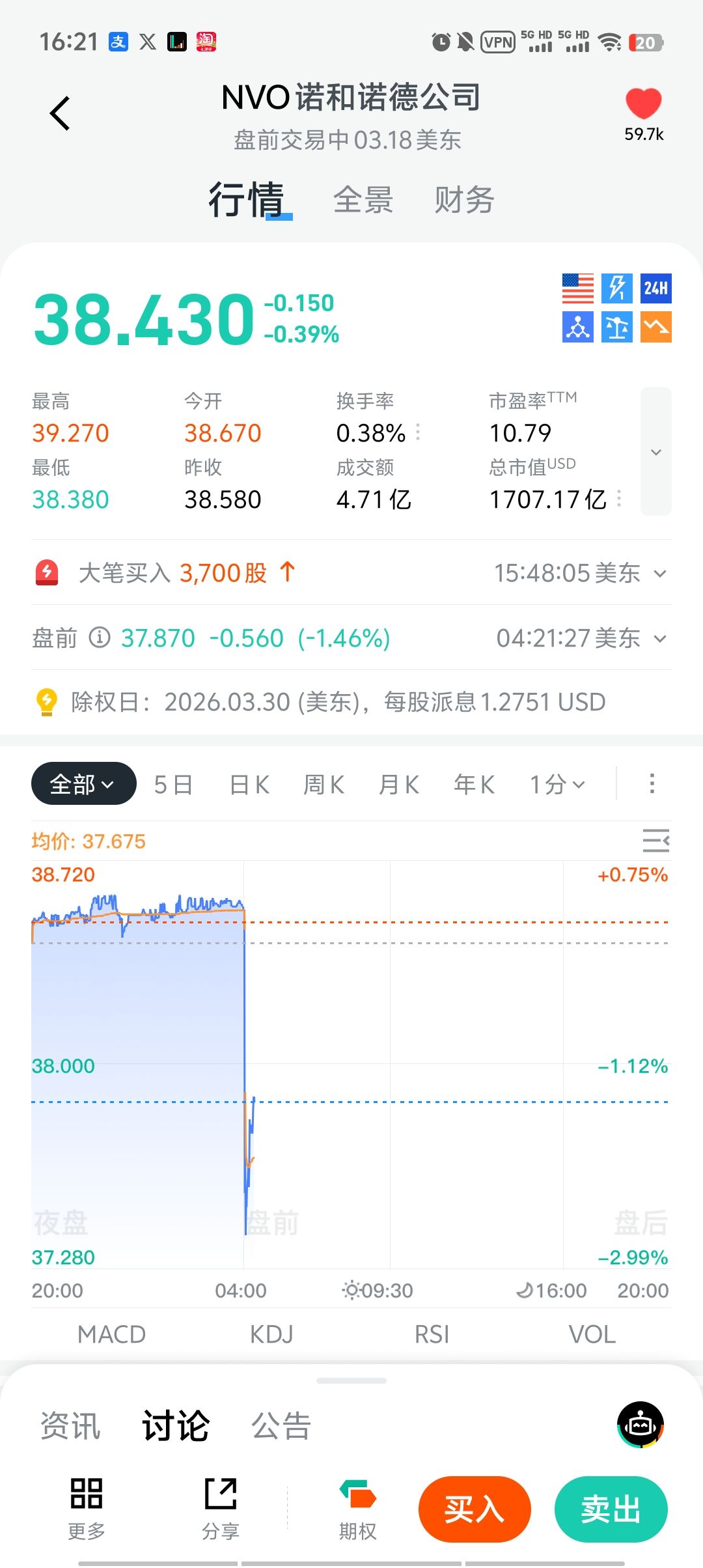Switch to the 全景 tab
Screen dimensions: 703x1568
click(363, 200)
